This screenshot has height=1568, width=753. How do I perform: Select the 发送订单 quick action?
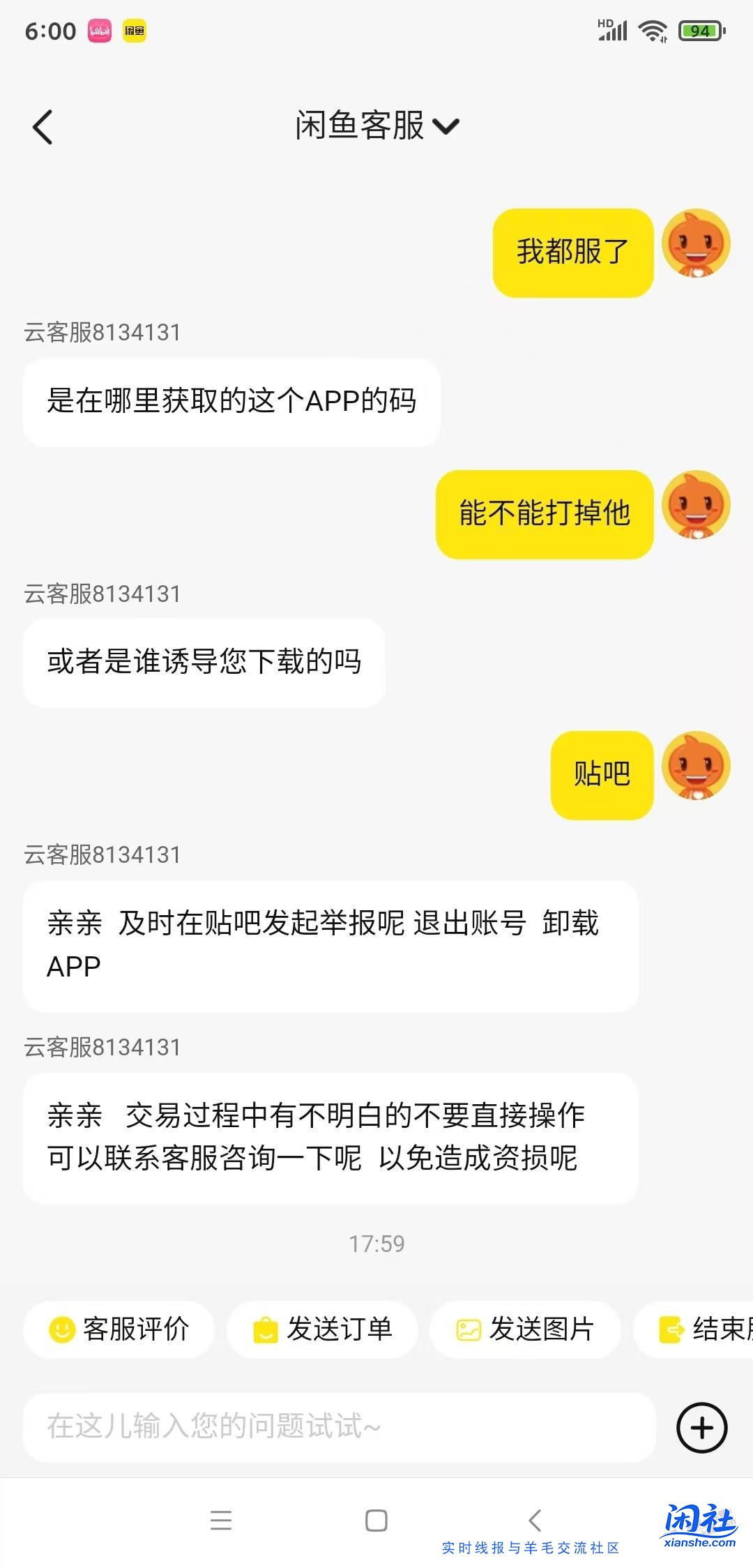[321, 1329]
